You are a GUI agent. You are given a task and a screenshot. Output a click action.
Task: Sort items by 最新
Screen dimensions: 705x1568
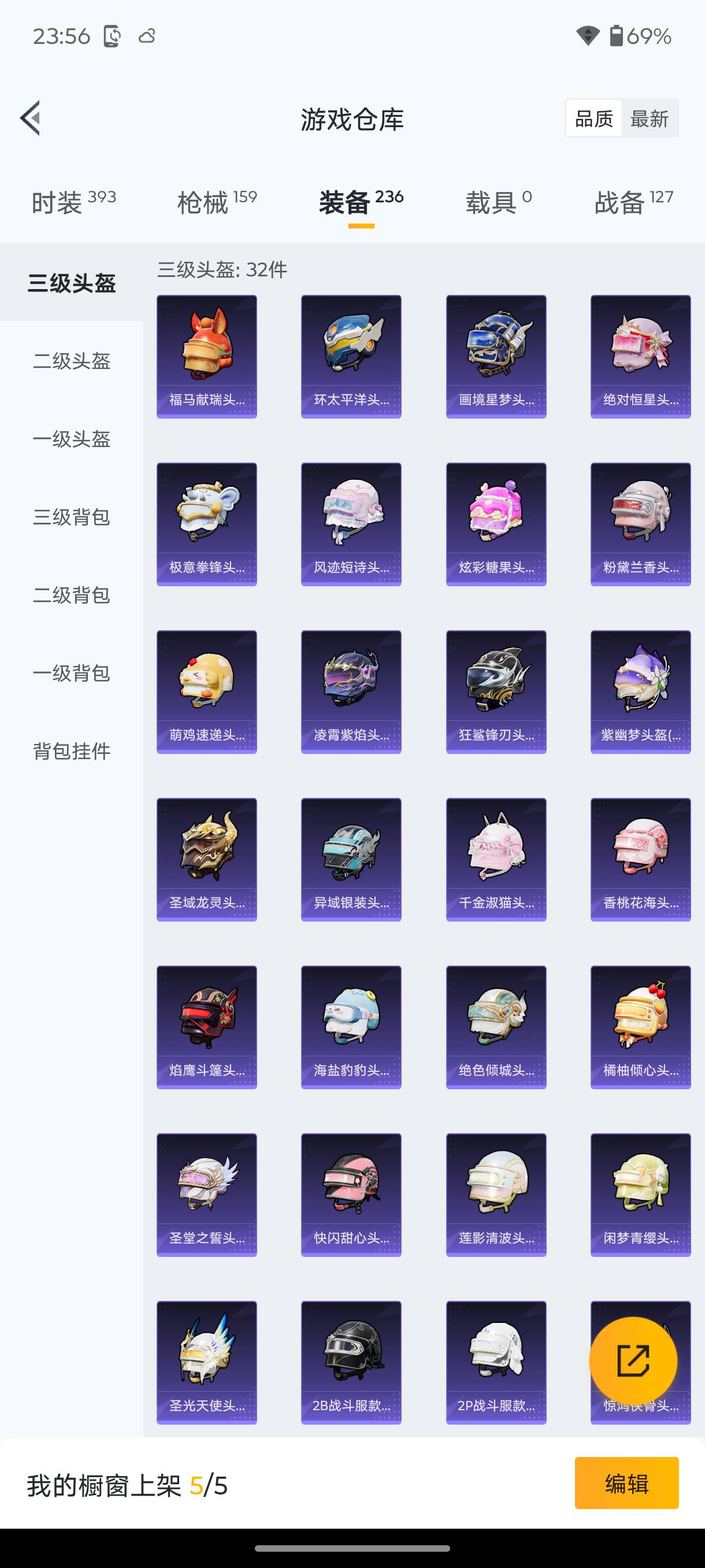click(649, 119)
